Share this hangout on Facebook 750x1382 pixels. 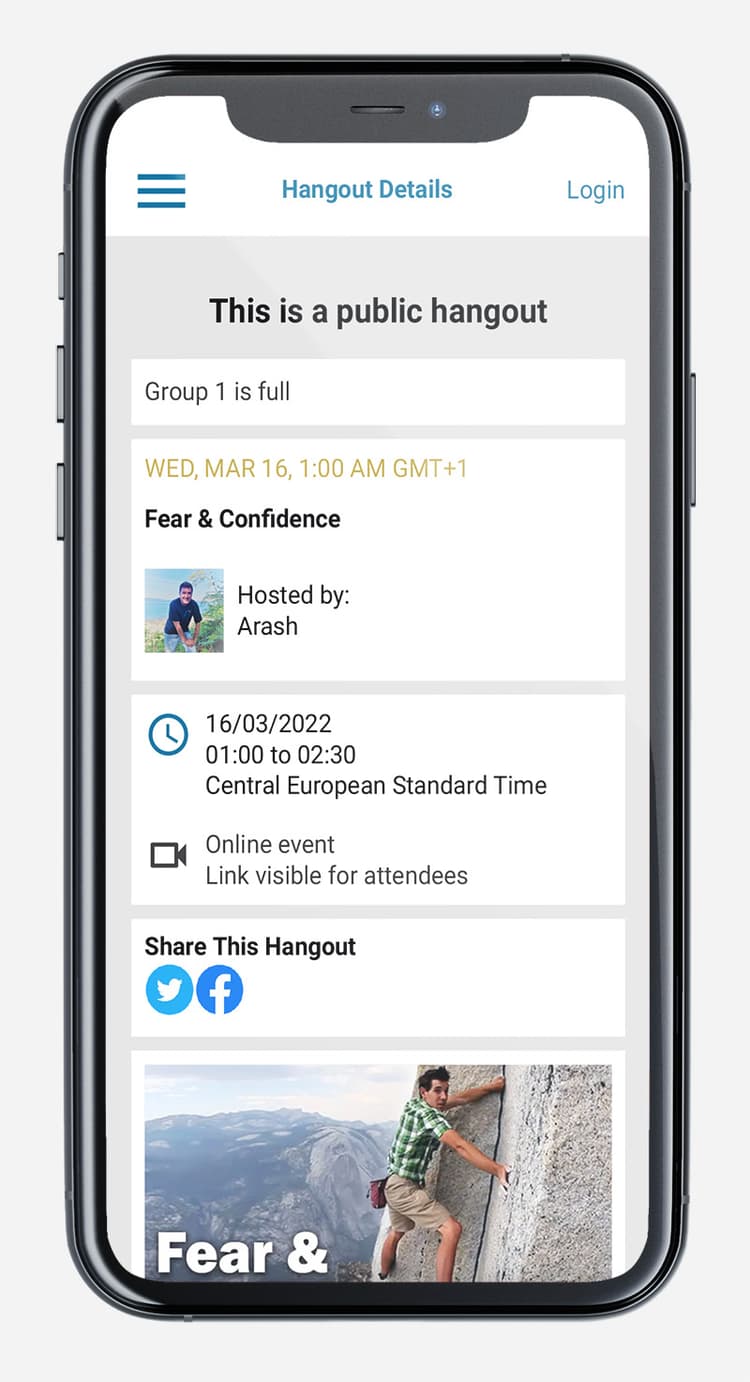[219, 990]
